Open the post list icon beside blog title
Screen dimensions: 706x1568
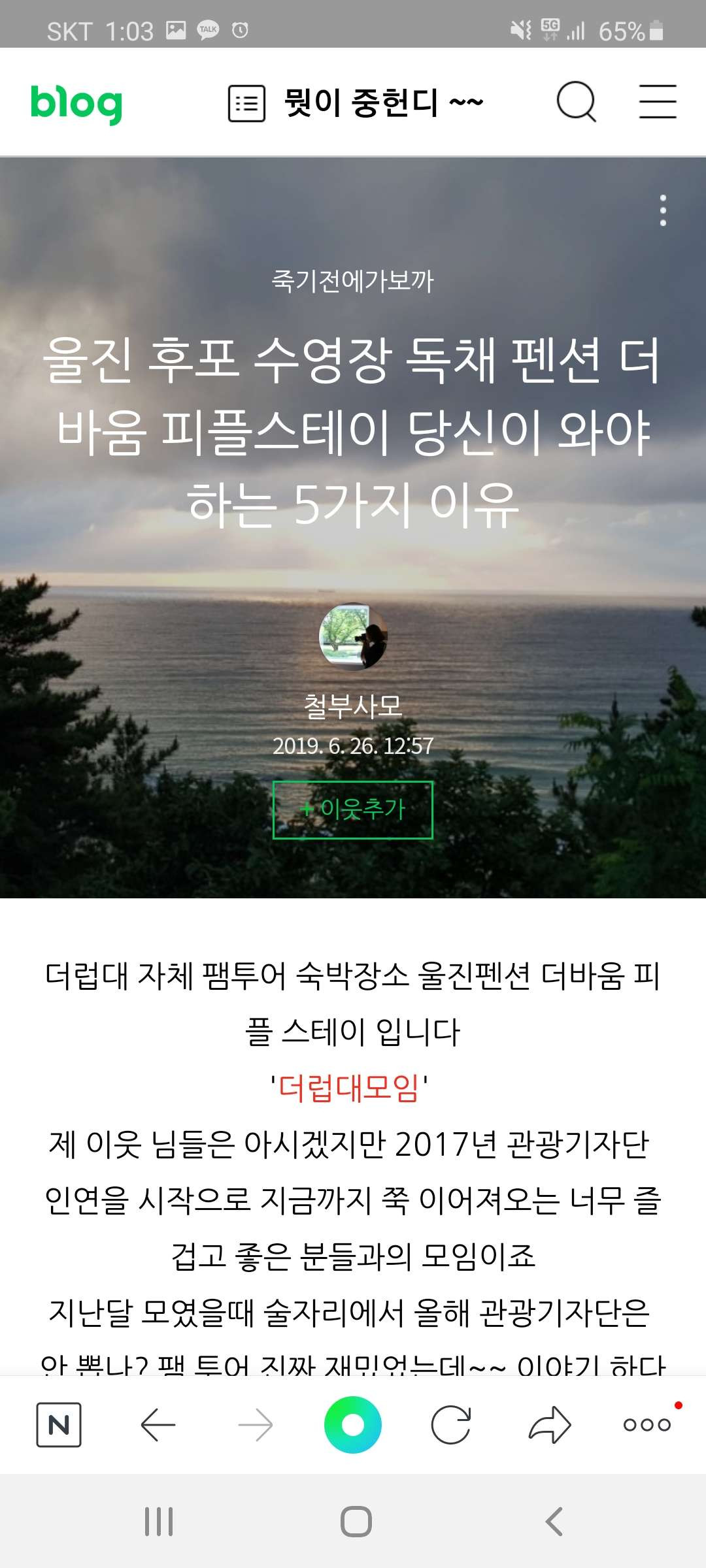coord(246,103)
